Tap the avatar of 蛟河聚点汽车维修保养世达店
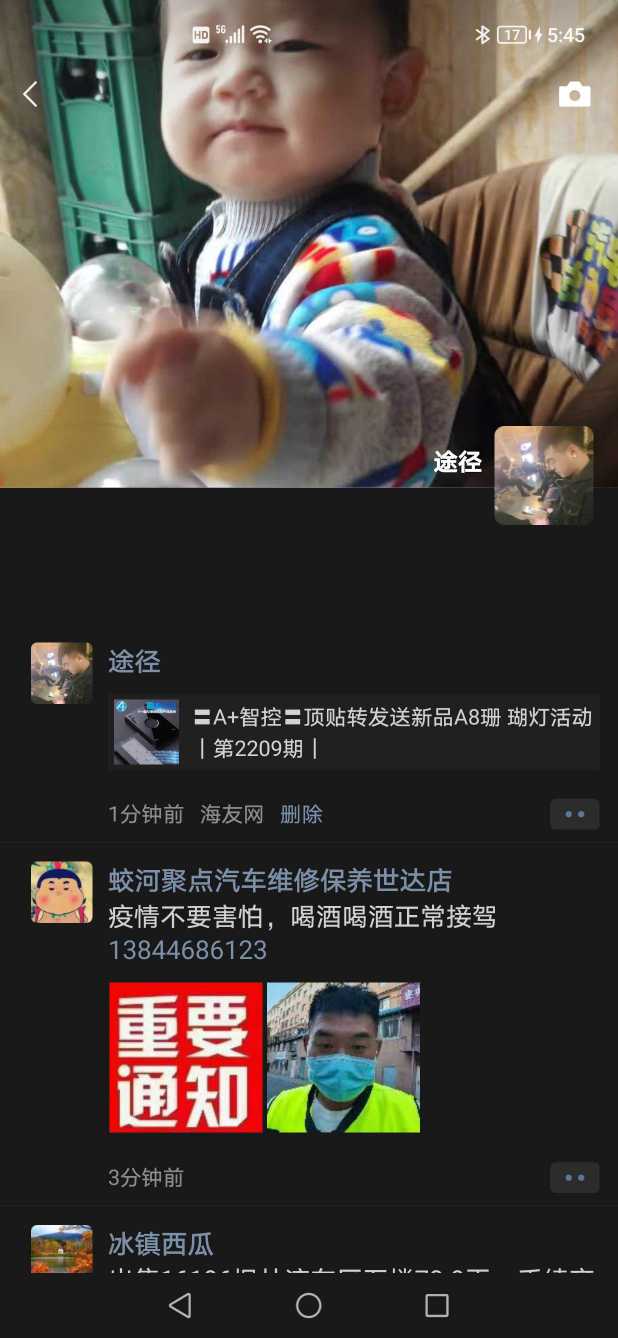 point(62,892)
